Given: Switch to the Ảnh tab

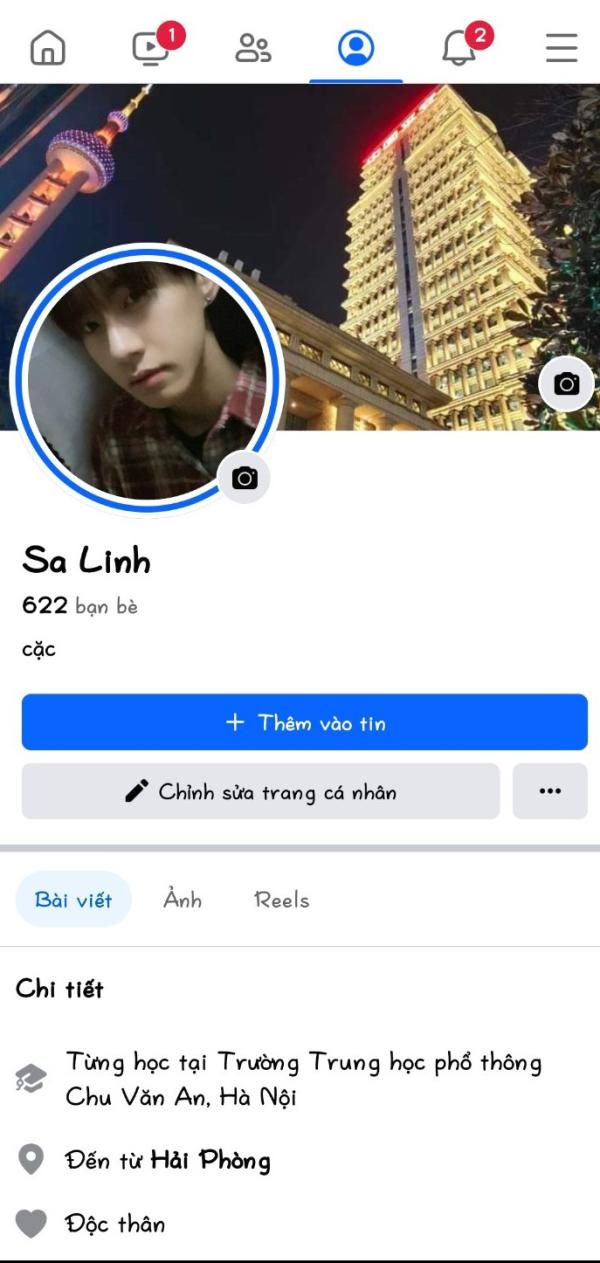Looking at the screenshot, I should 182,900.
